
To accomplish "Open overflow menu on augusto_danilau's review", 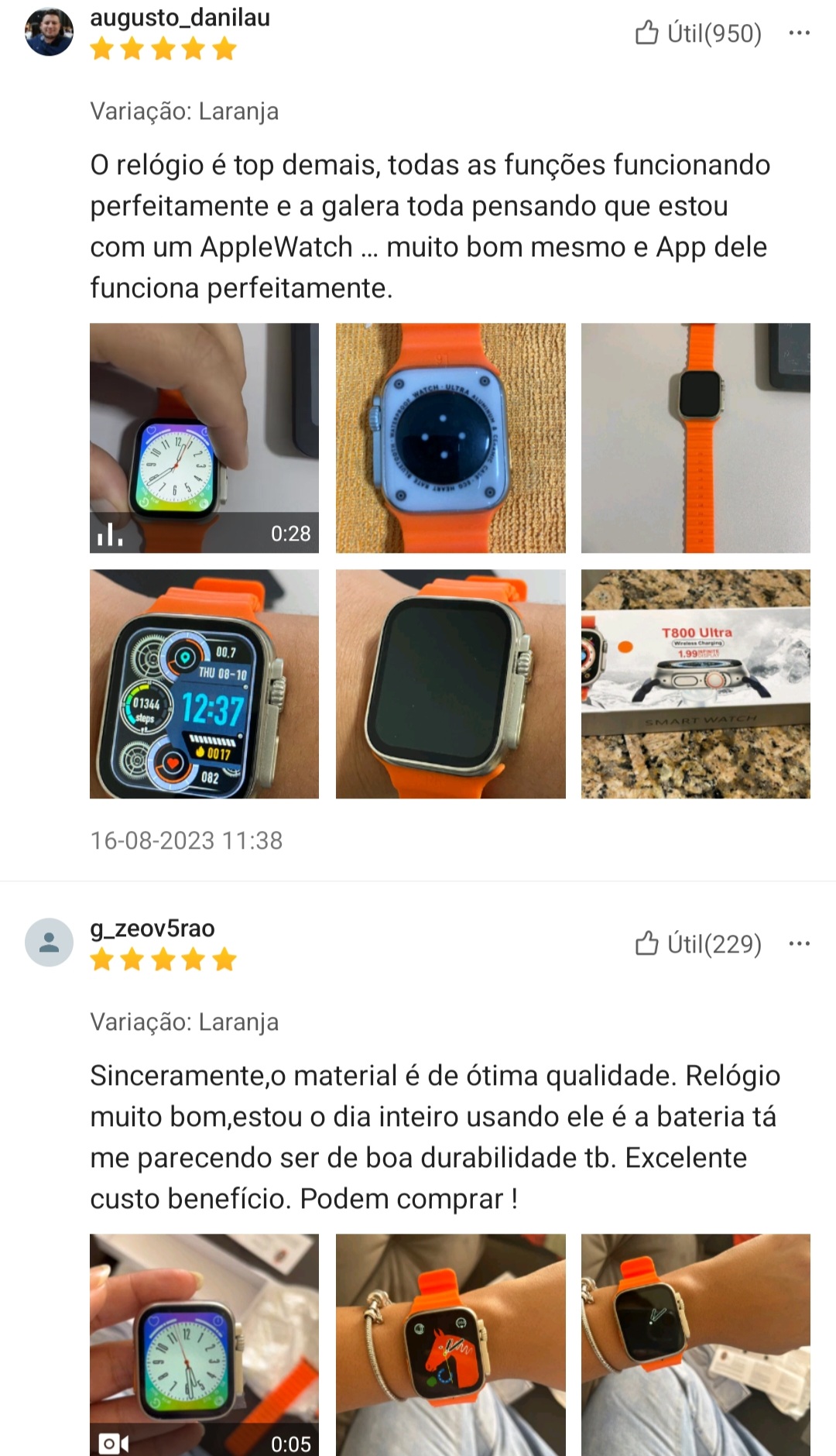I will (799, 33).
